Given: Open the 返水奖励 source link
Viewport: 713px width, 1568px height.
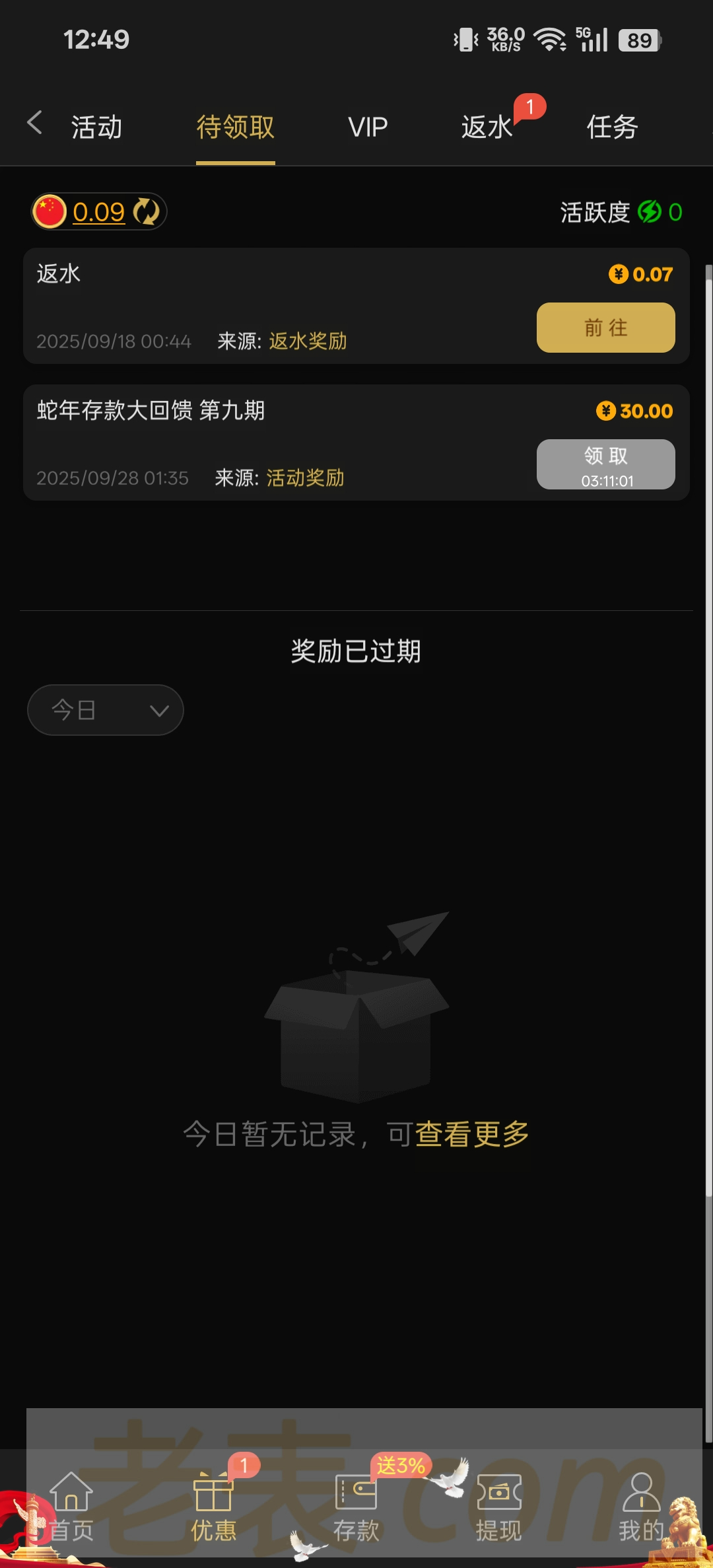Looking at the screenshot, I should pyautogui.click(x=308, y=341).
